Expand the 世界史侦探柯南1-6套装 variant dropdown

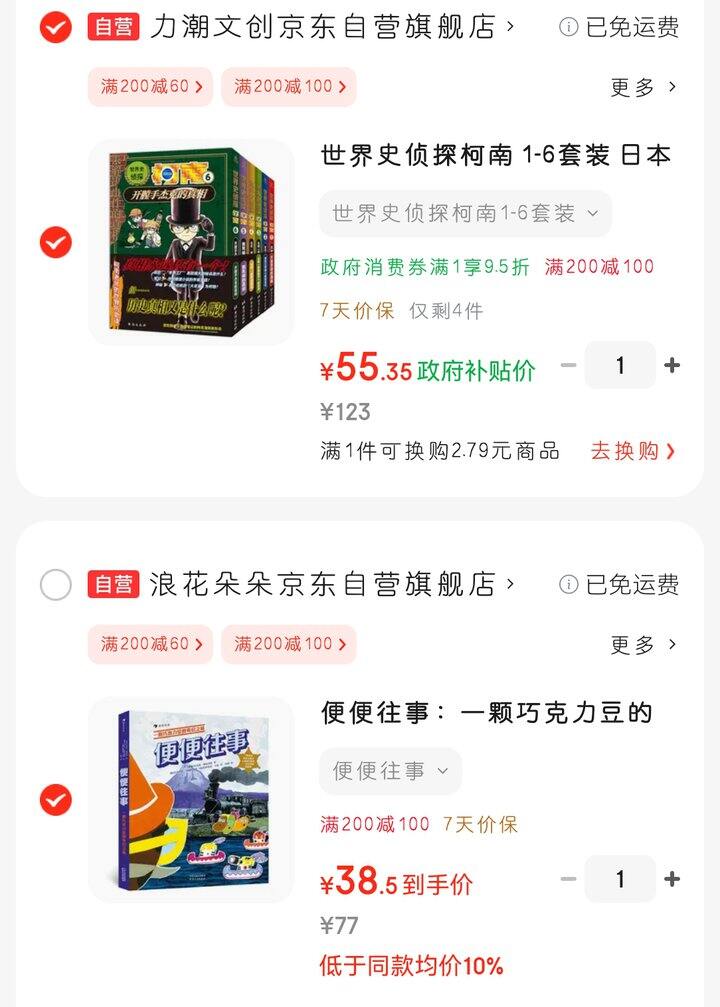(x=465, y=214)
